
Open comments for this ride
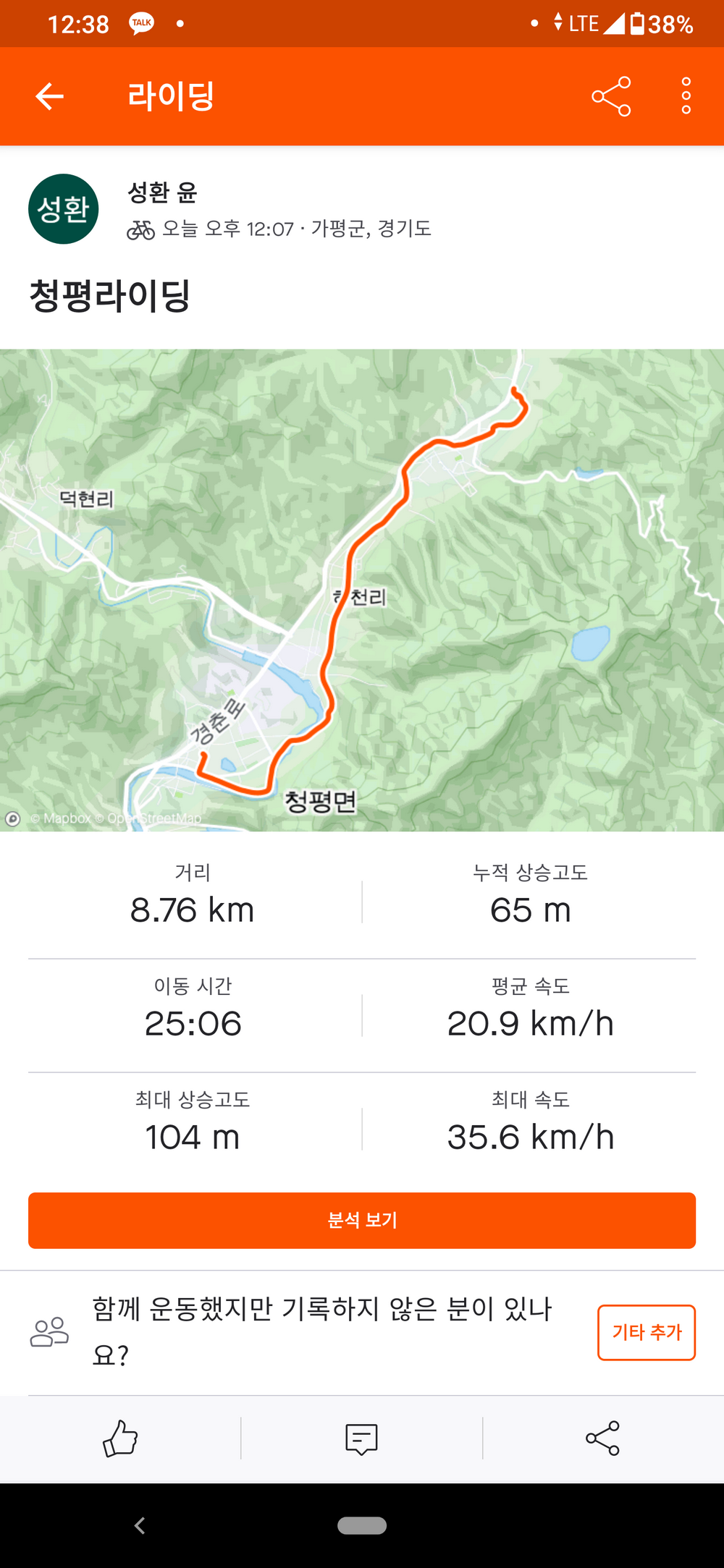pos(361,1438)
